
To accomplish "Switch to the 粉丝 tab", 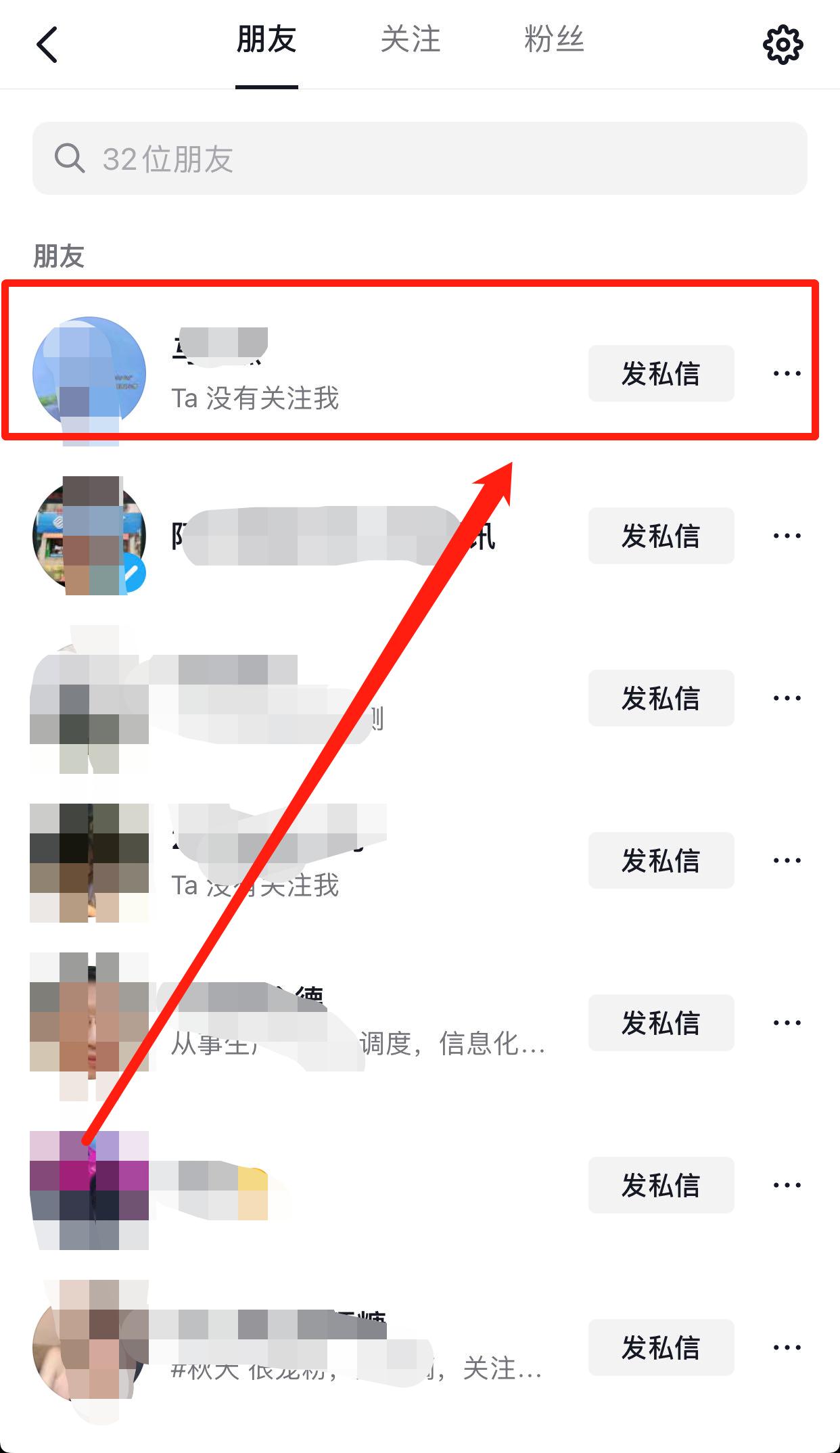I will point(554,39).
